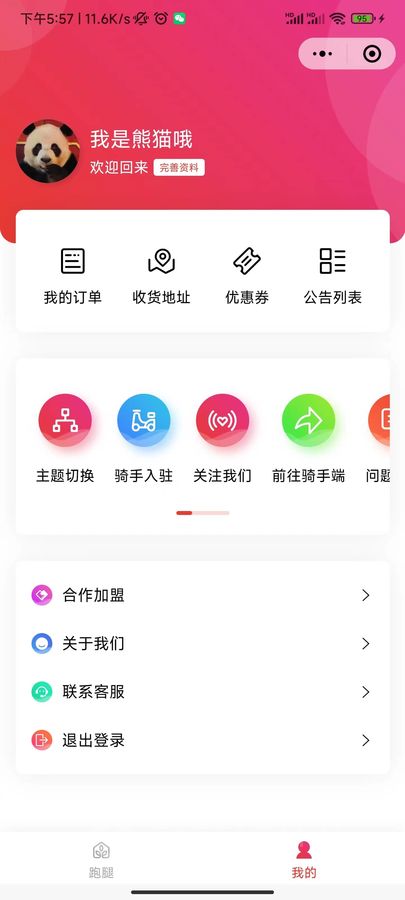This screenshot has height=900, width=405.
Task: Open the panda profile avatar
Action: (x=48, y=151)
